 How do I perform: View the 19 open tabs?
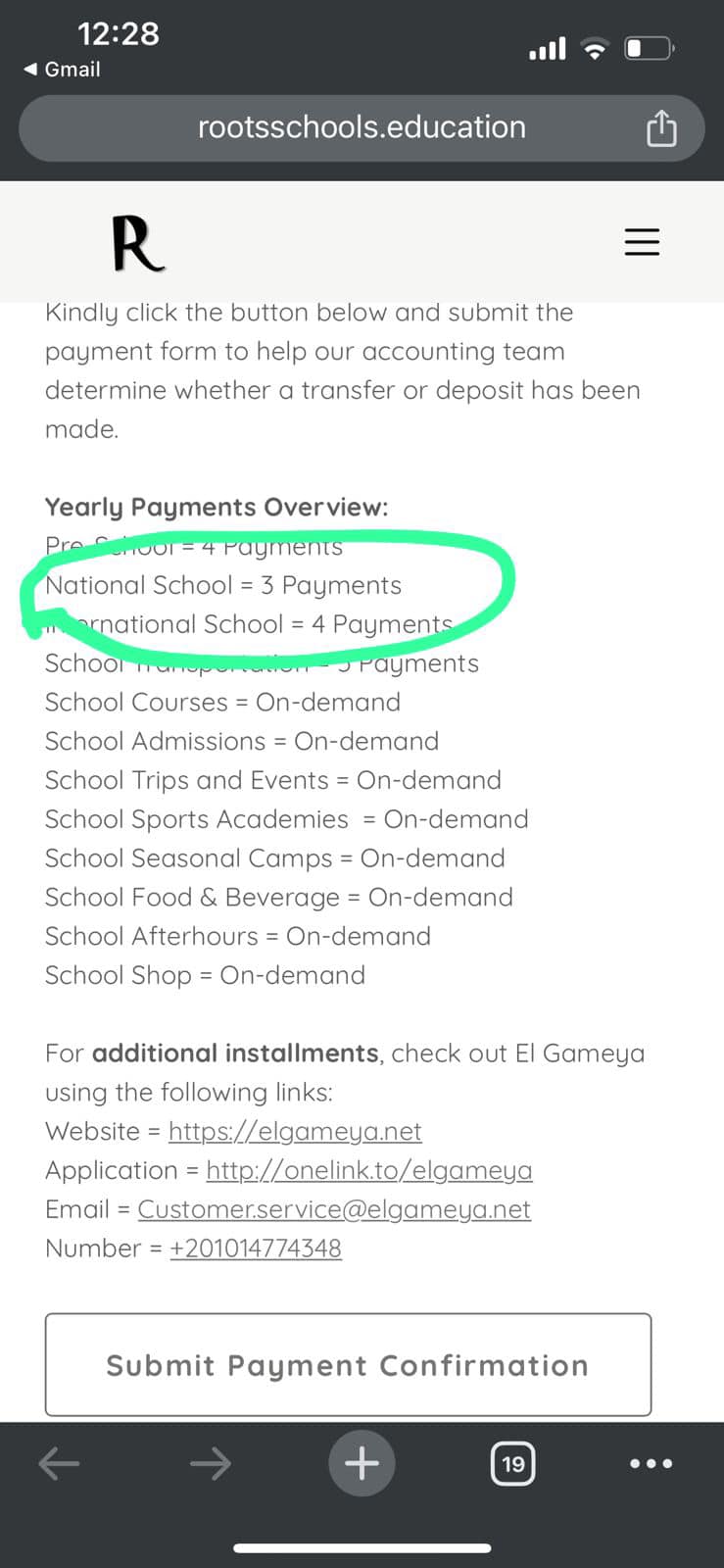point(512,1464)
